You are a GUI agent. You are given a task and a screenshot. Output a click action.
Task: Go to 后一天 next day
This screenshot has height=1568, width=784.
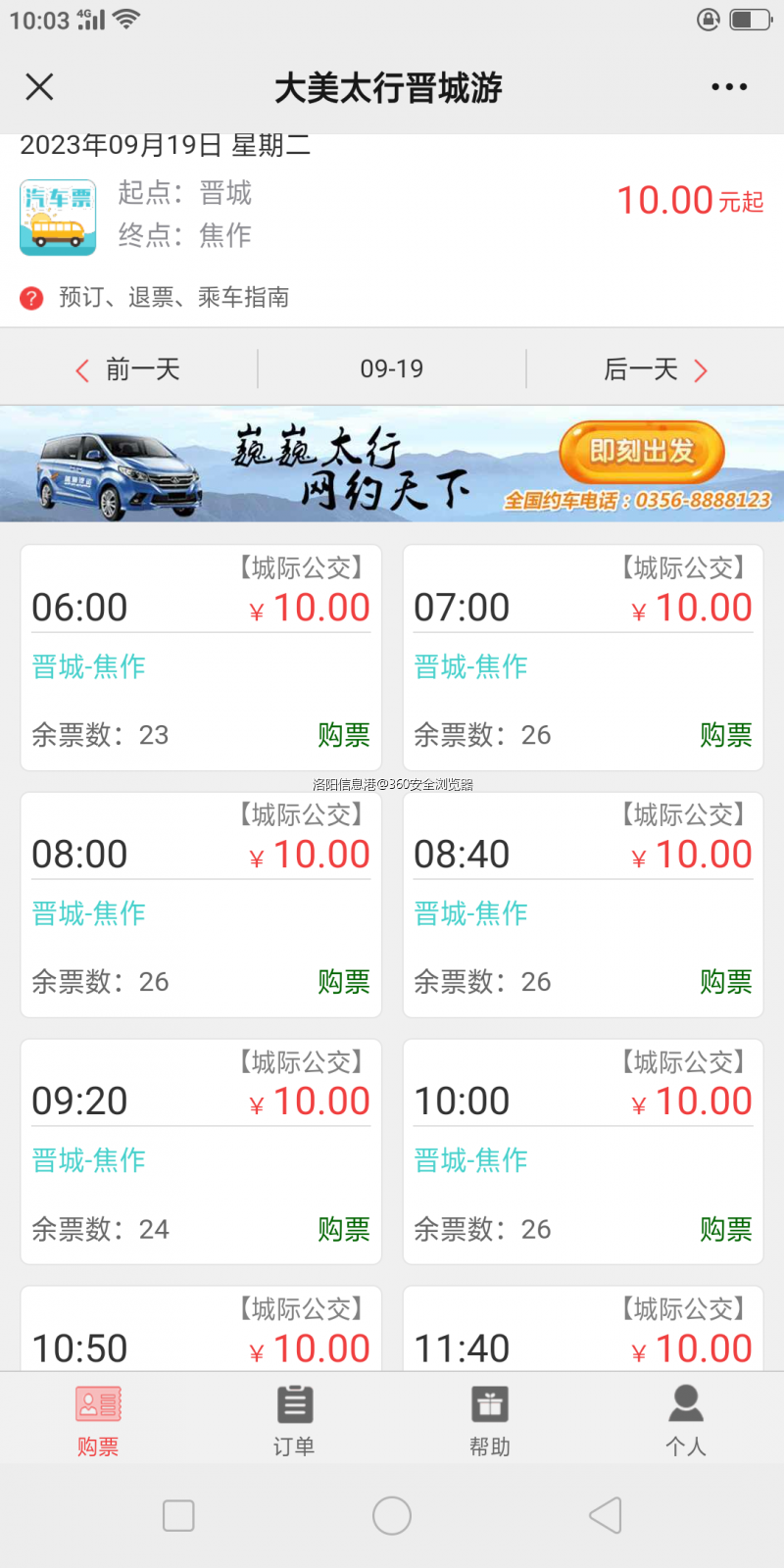[x=653, y=369]
